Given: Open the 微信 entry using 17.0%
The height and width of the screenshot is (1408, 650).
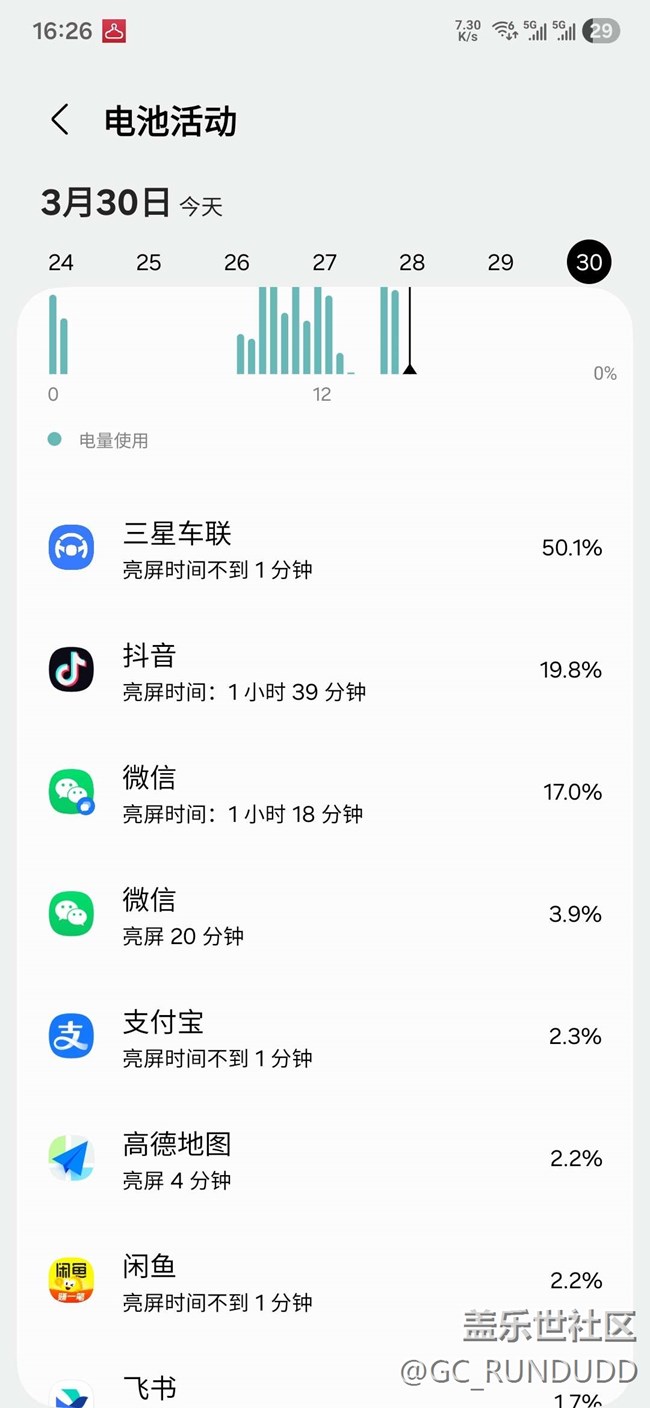Looking at the screenshot, I should [x=325, y=792].
